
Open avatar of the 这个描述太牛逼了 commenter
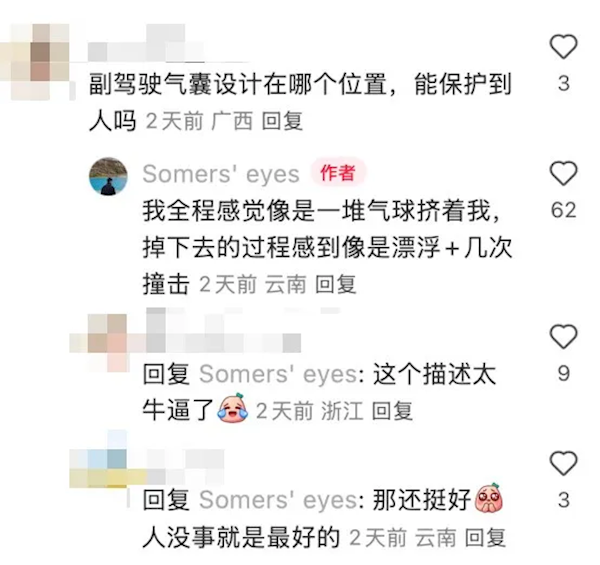tap(103, 335)
